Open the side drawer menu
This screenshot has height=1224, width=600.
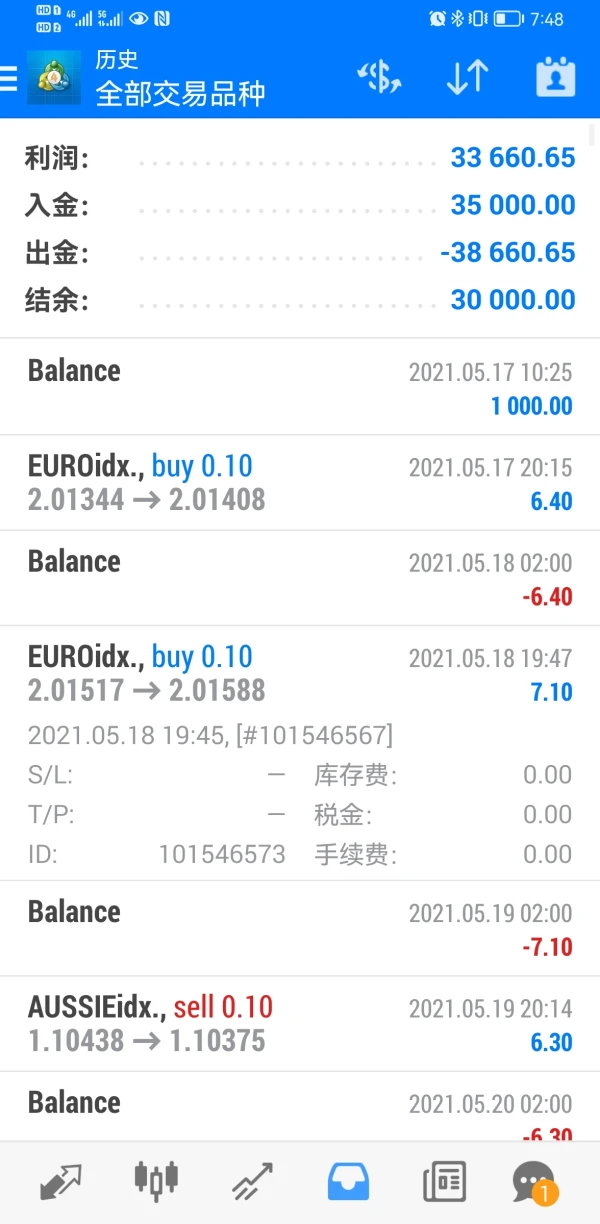(x=10, y=78)
